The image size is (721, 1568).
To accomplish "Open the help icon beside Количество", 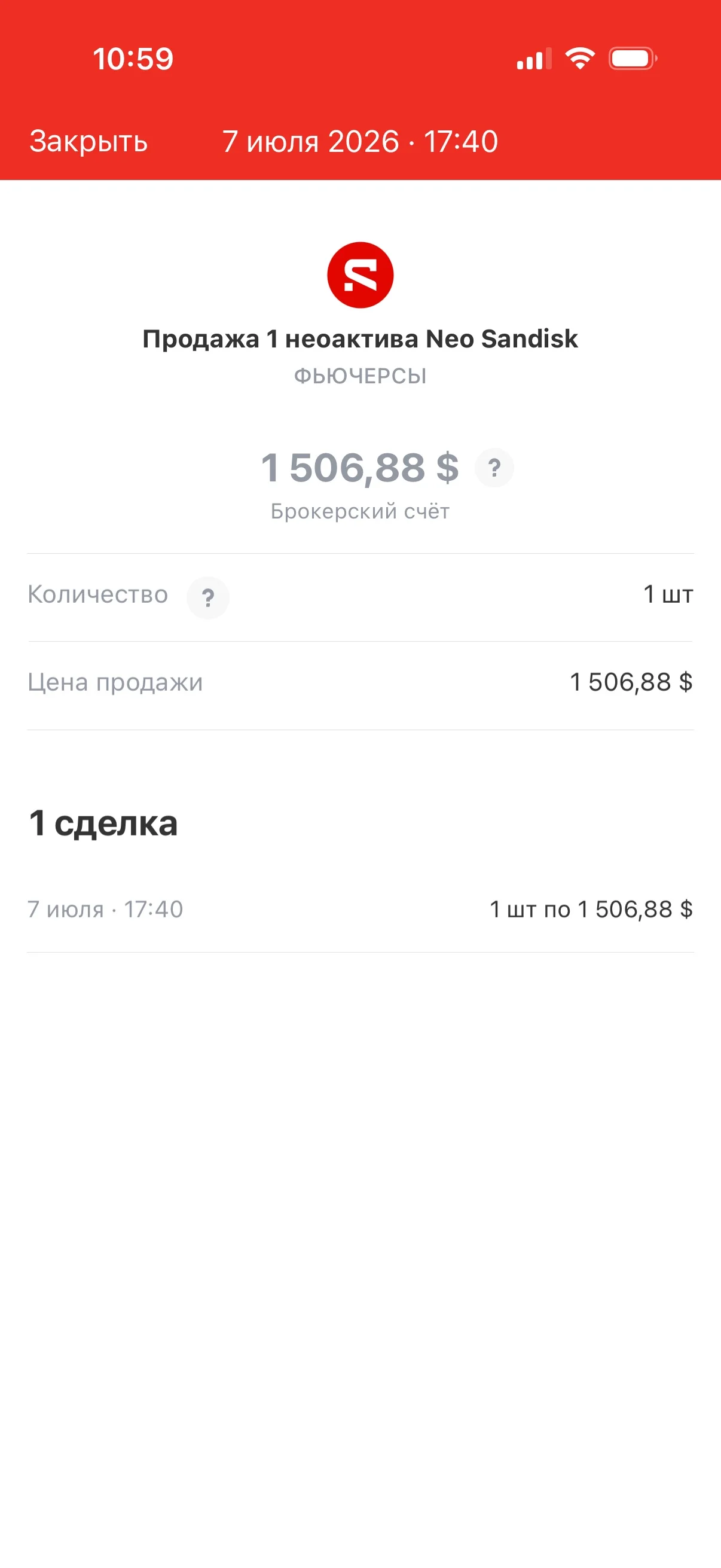I will coord(207,598).
